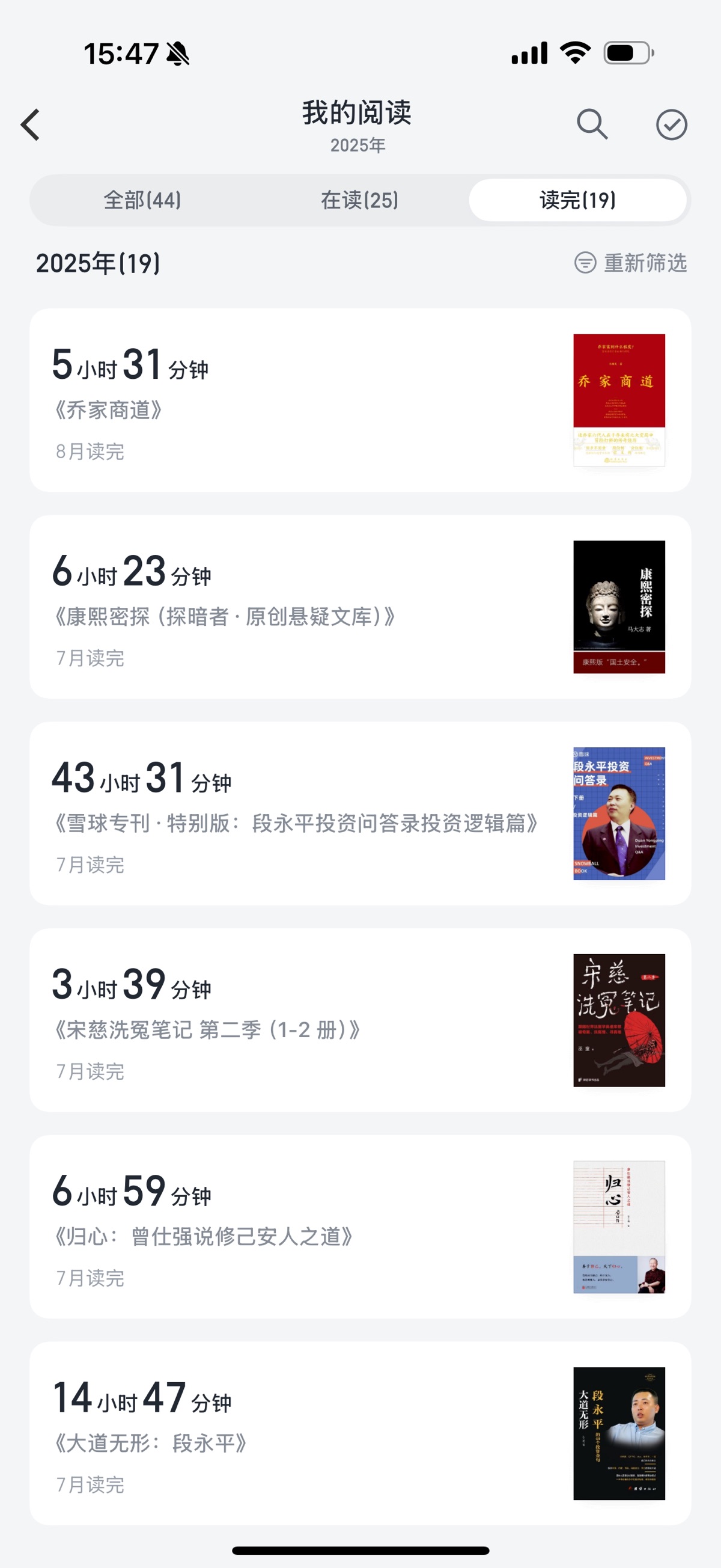Viewport: 721px width, 1568px height.
Task: Open 《归心：曾仕强说修己安人之道》 card
Action: 360,1227
